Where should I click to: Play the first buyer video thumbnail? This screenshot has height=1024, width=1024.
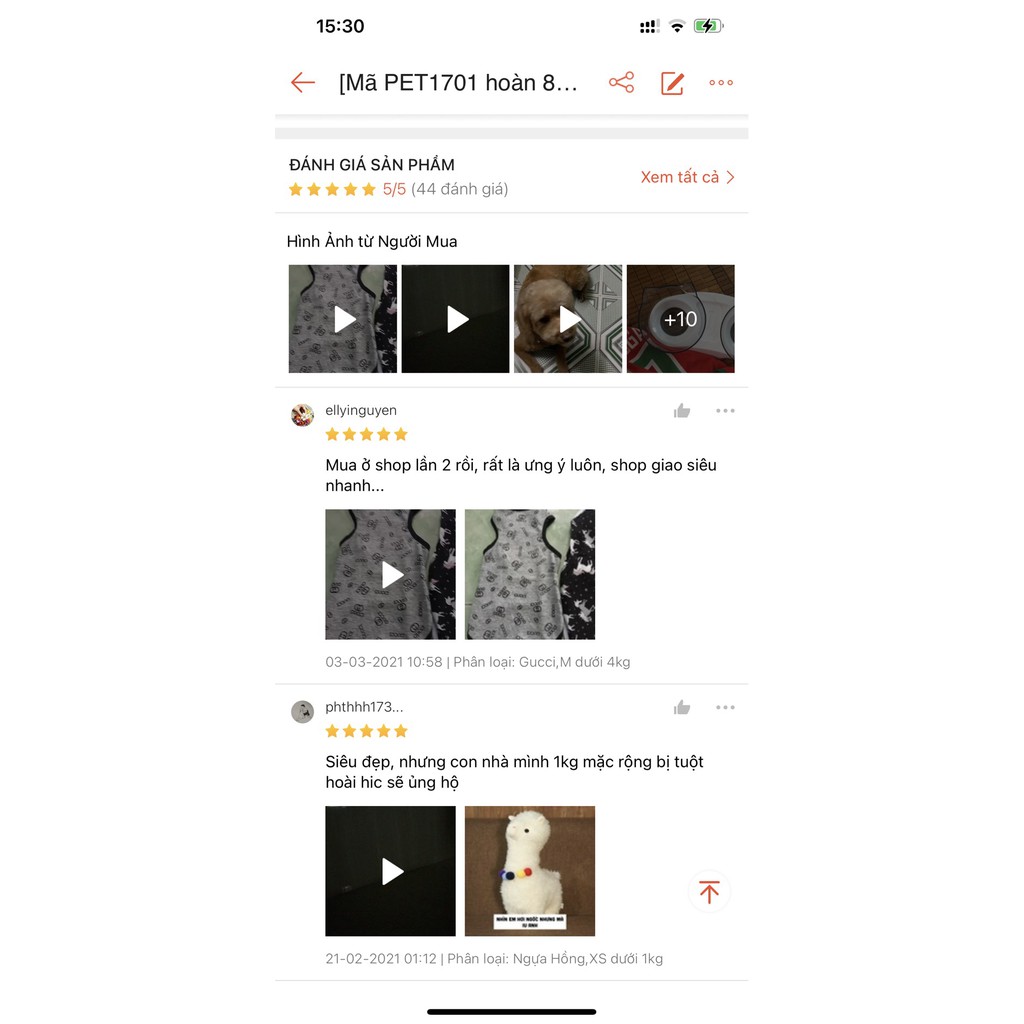[x=343, y=319]
